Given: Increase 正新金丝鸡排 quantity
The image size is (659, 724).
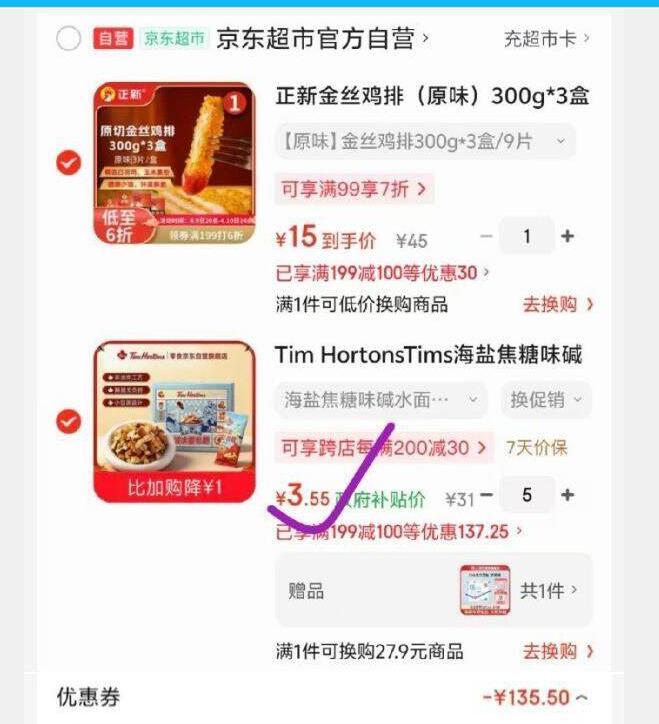Looking at the screenshot, I should tap(567, 237).
